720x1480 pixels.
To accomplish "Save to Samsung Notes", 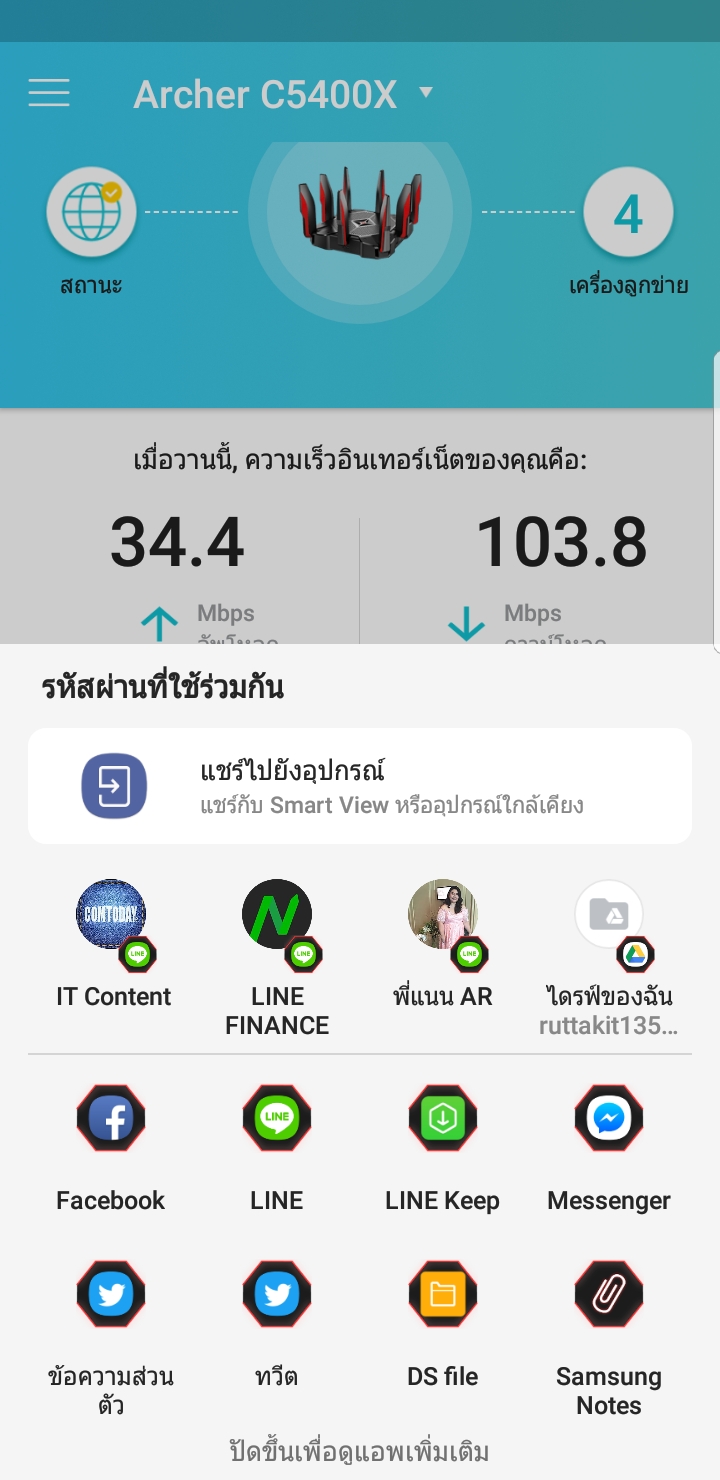I will click(609, 1296).
